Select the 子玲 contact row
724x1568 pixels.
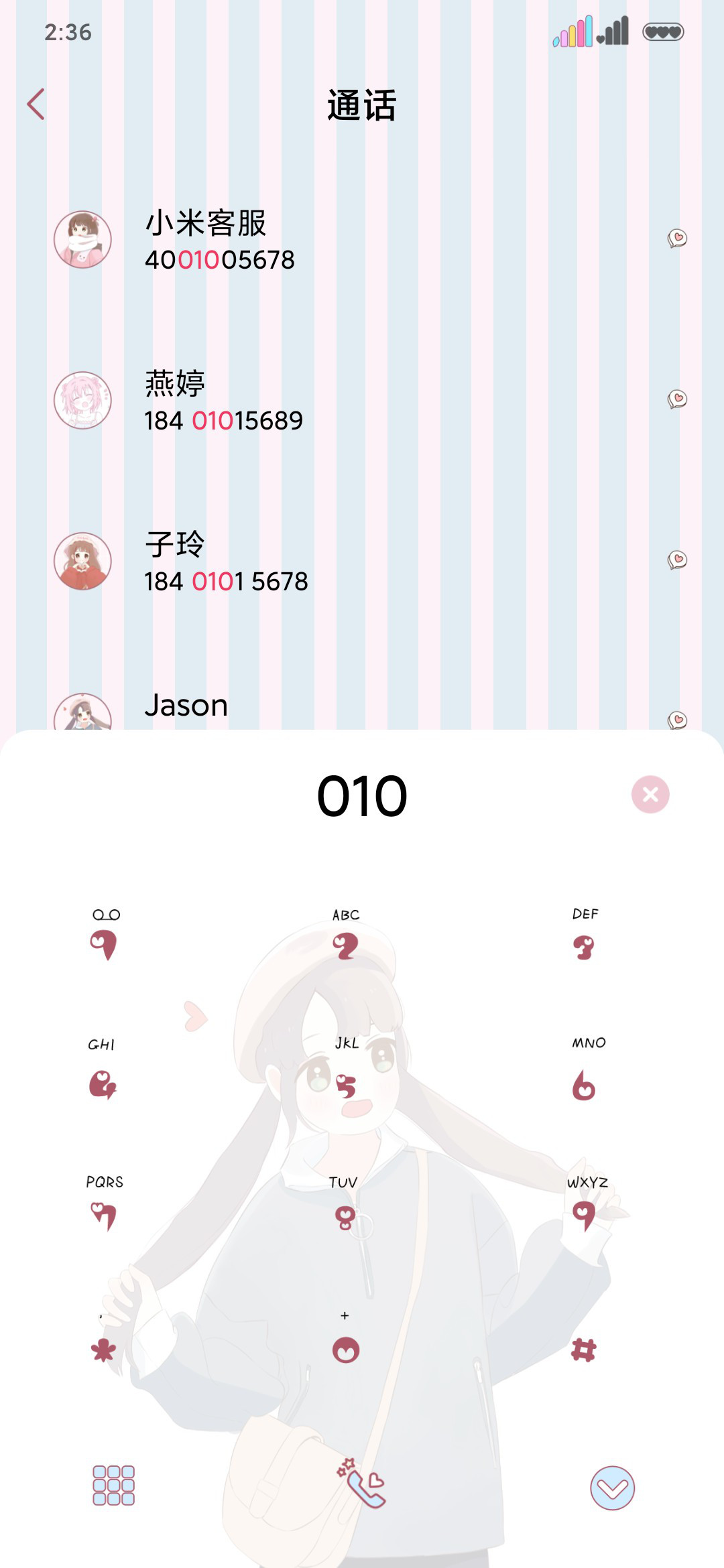click(x=362, y=562)
